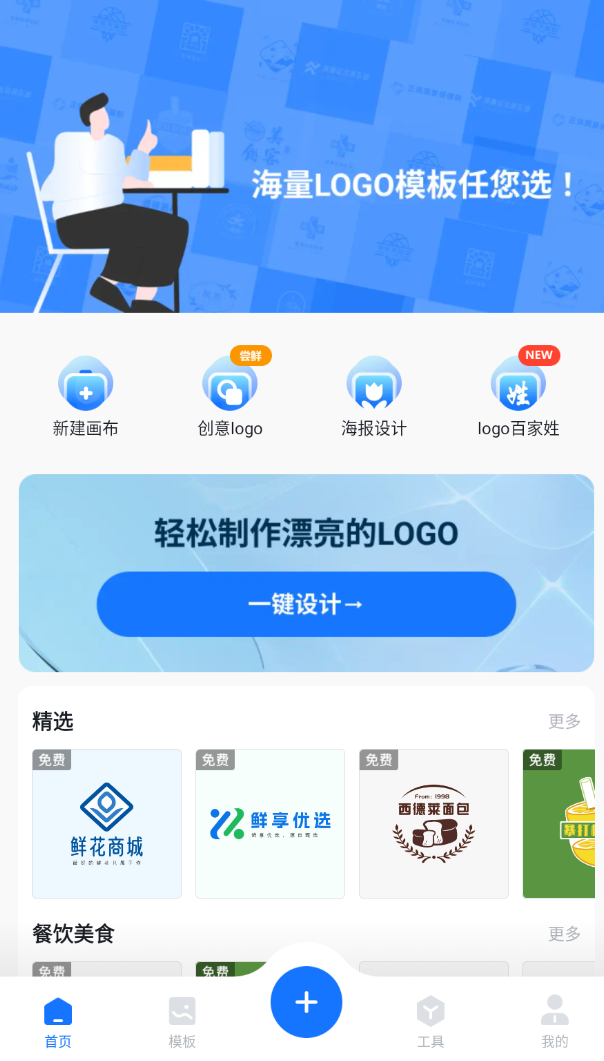The height and width of the screenshot is (1061, 604).
Task: Open the 西德莱面包 logo template
Action: [434, 824]
